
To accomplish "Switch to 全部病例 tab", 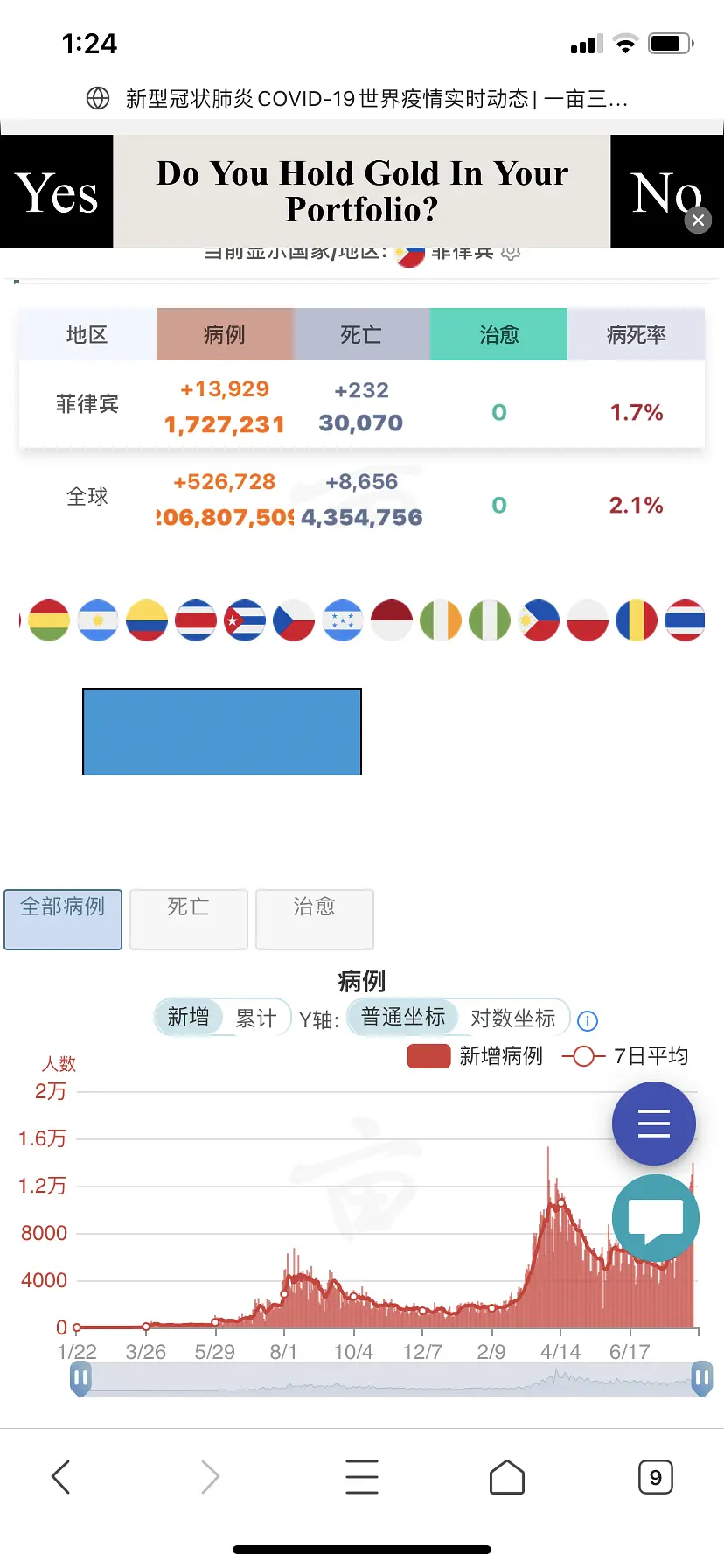I will tap(63, 917).
